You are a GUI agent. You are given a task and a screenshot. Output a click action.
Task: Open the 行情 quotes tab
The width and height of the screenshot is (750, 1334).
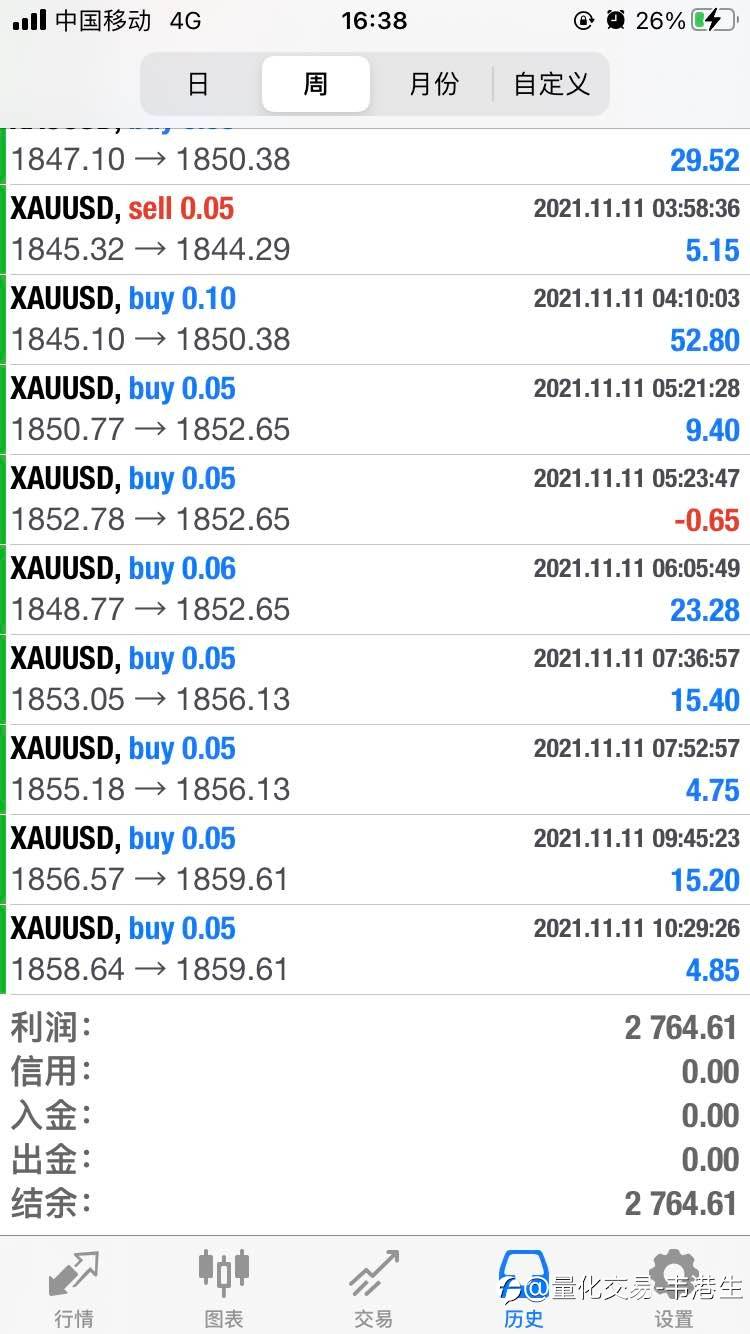[x=75, y=1288]
